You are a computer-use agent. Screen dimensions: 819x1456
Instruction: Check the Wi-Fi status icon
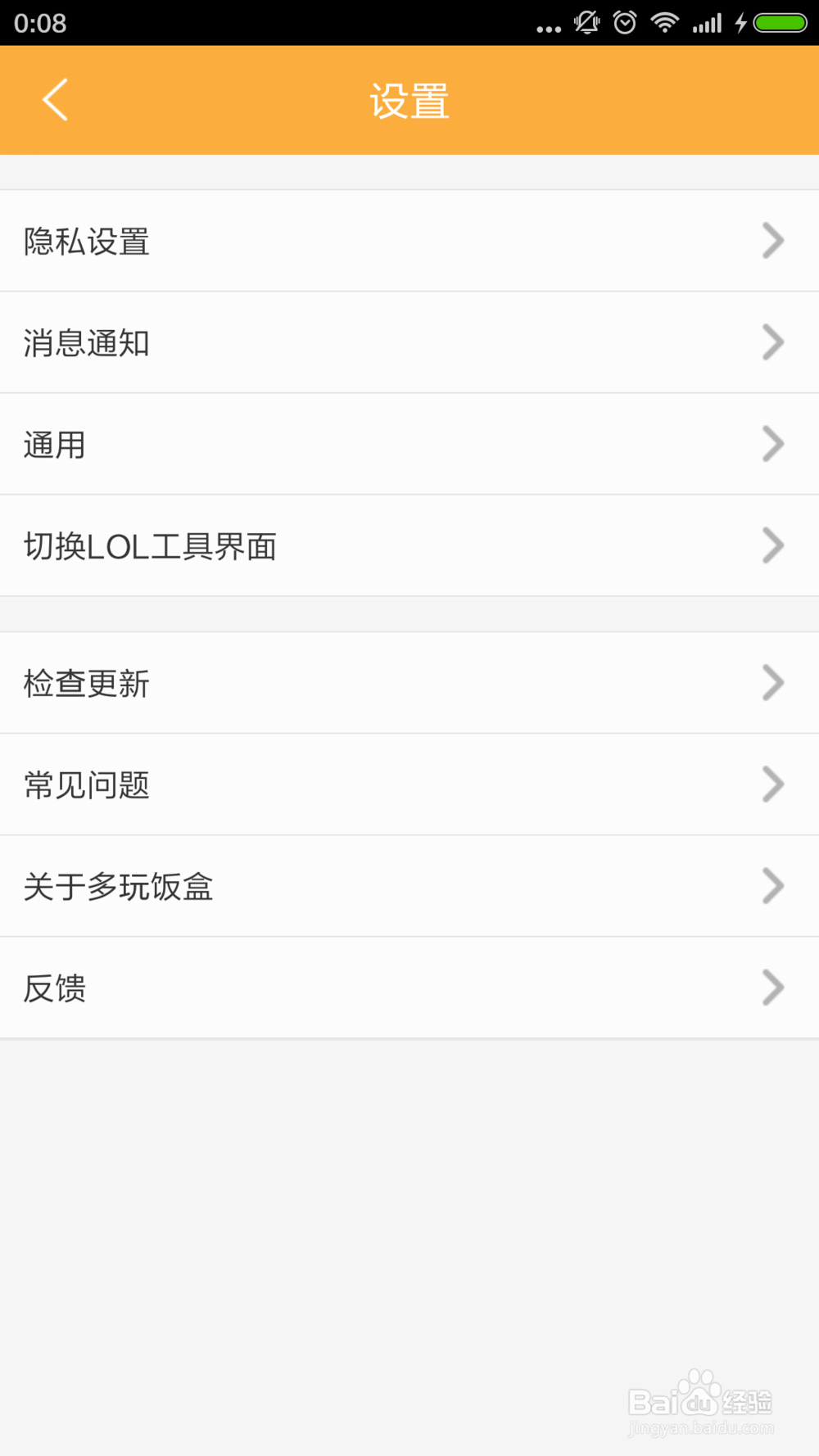click(x=664, y=23)
